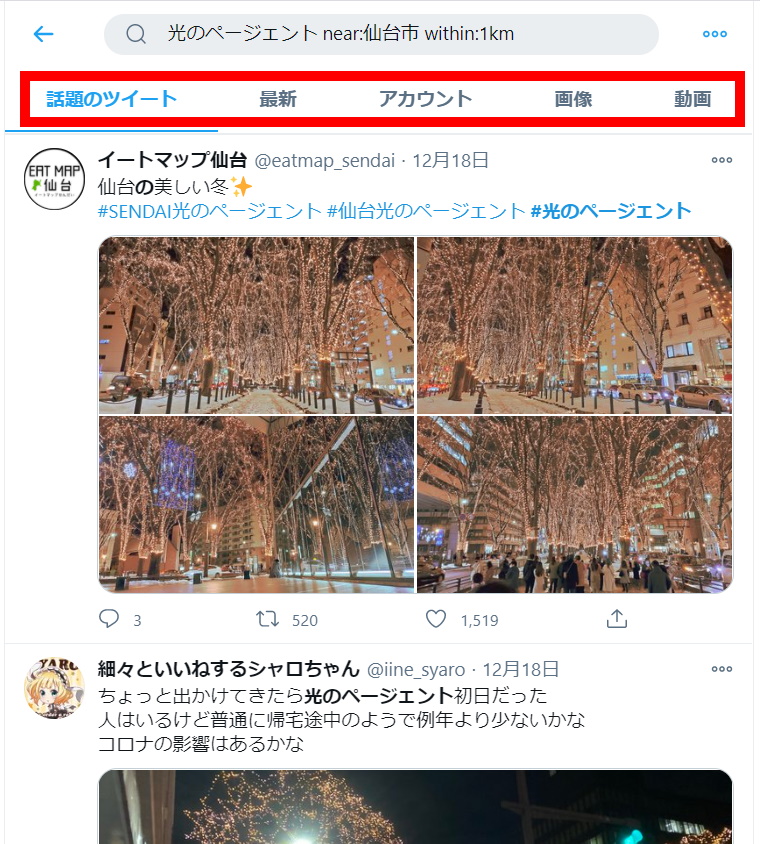Screen dimensions: 760x844
Task: Retweet イートマップ仙台 tweet
Action: click(268, 620)
